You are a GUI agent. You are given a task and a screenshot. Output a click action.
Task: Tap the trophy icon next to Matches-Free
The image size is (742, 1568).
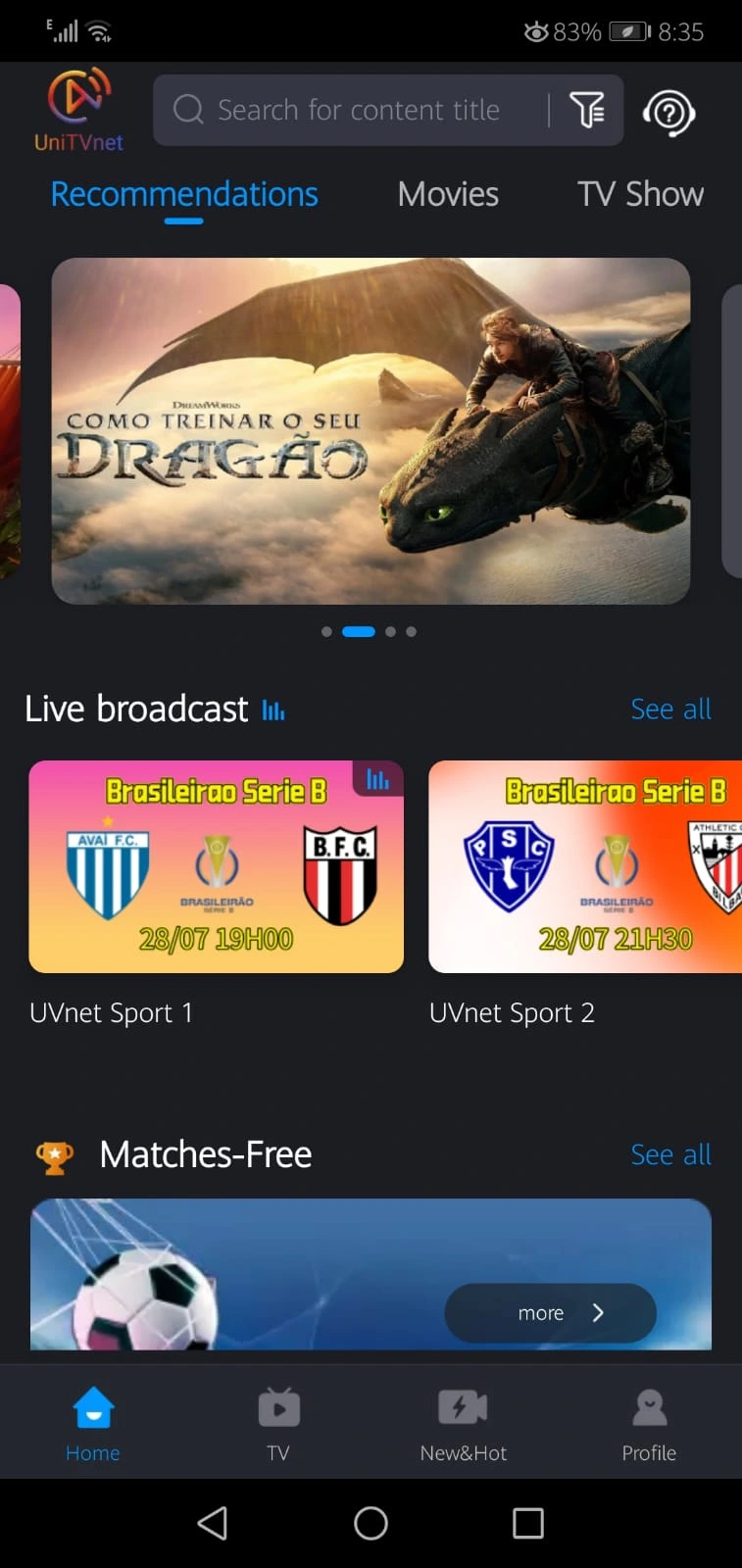pyautogui.click(x=54, y=1155)
